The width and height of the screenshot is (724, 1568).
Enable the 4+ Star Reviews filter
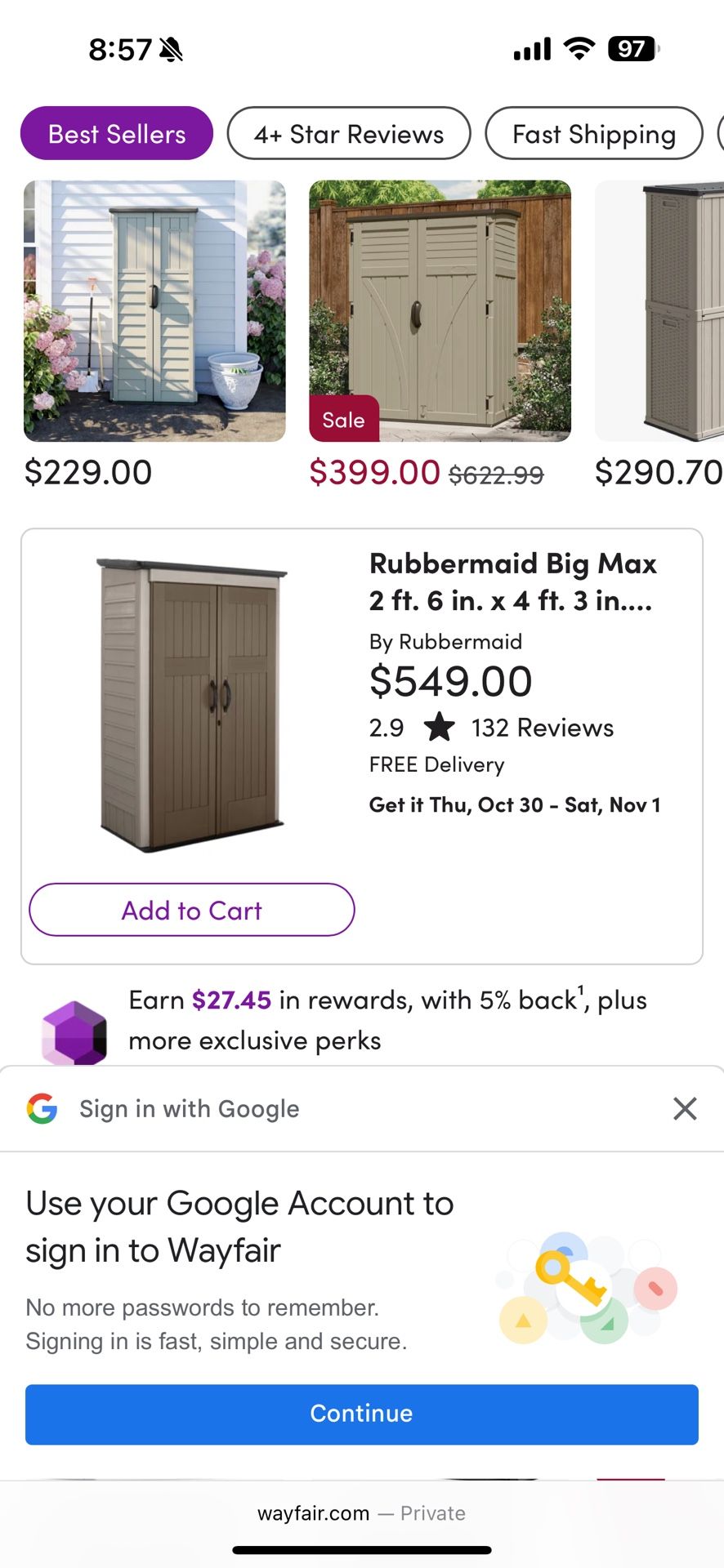pos(348,133)
